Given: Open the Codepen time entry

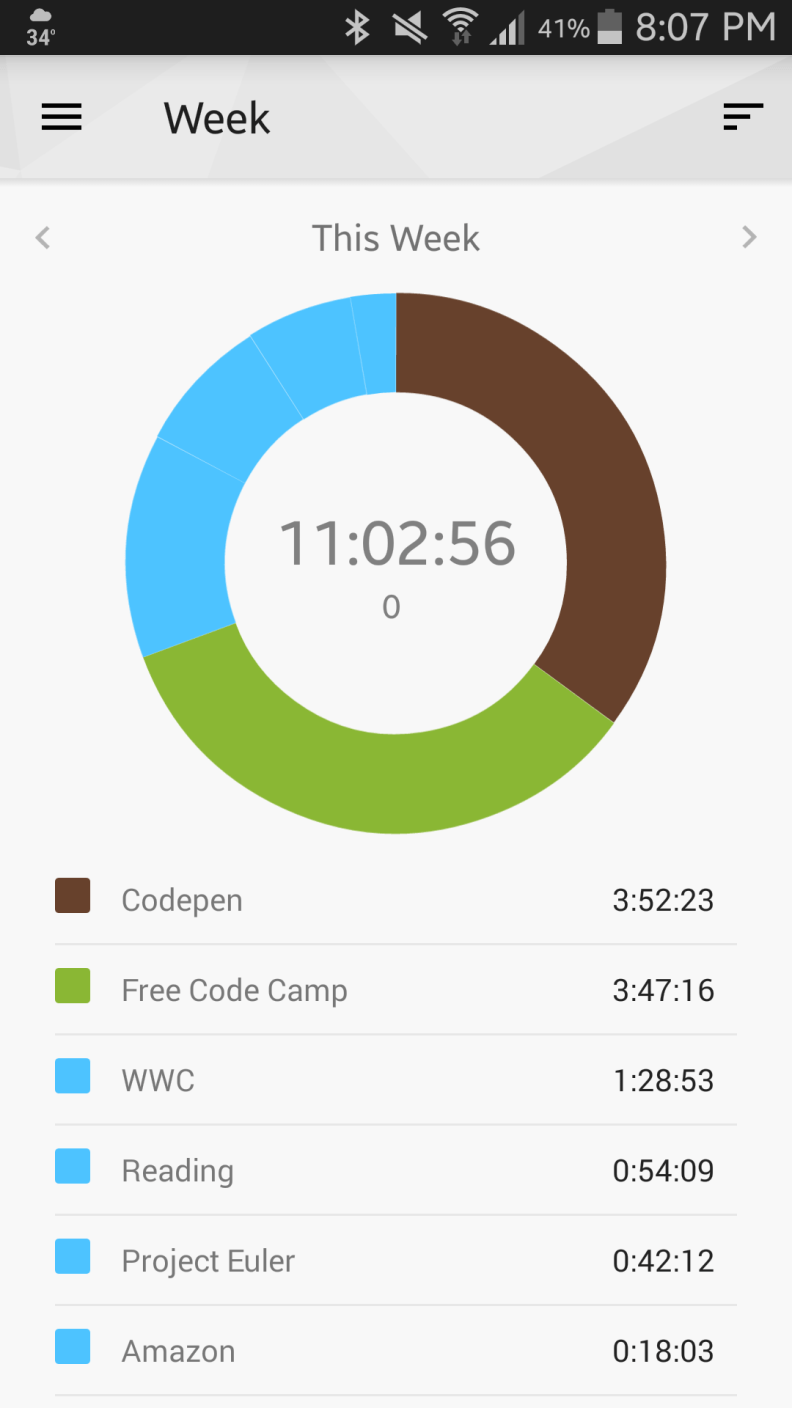Looking at the screenshot, I should pos(396,899).
